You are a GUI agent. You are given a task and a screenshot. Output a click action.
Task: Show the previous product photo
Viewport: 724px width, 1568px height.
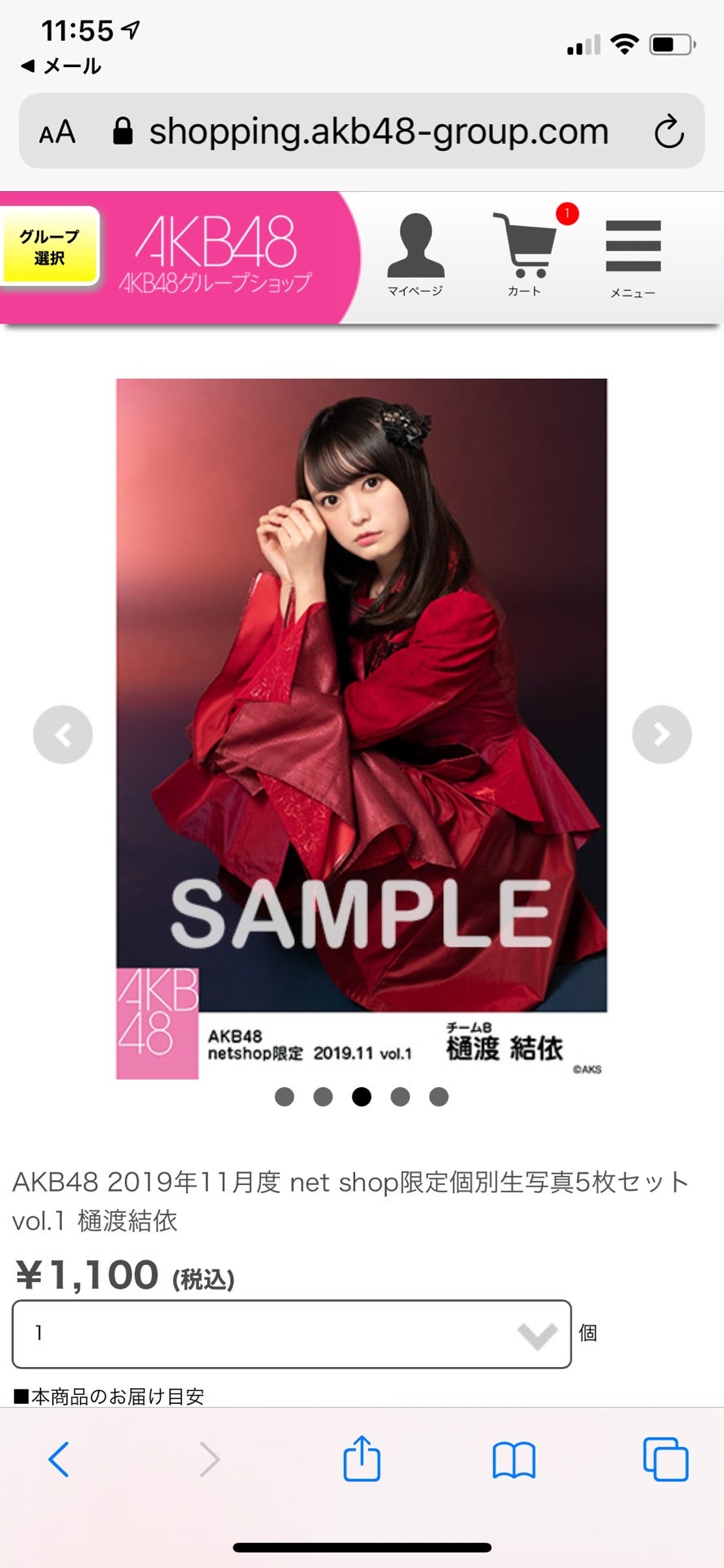pyautogui.click(x=63, y=734)
